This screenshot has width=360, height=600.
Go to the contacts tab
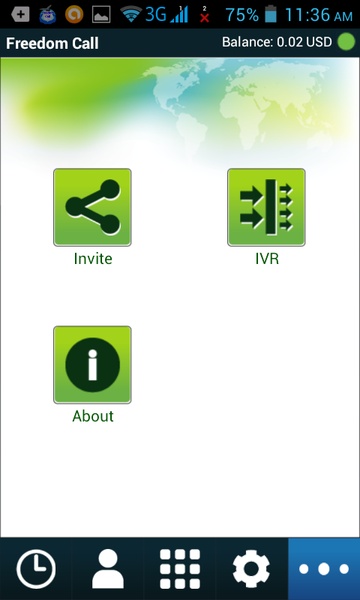point(108,569)
